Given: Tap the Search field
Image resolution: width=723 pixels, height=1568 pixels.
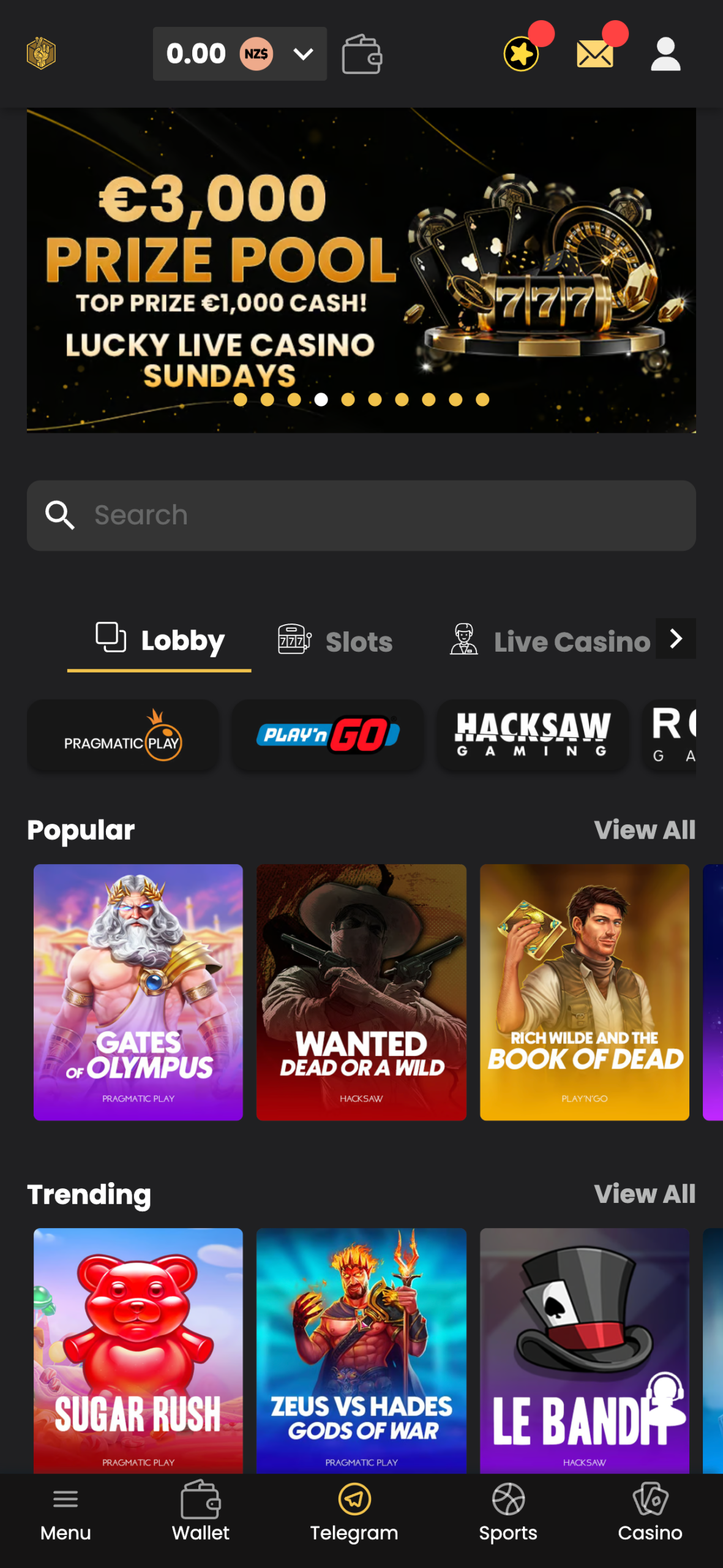Looking at the screenshot, I should pyautogui.click(x=361, y=515).
